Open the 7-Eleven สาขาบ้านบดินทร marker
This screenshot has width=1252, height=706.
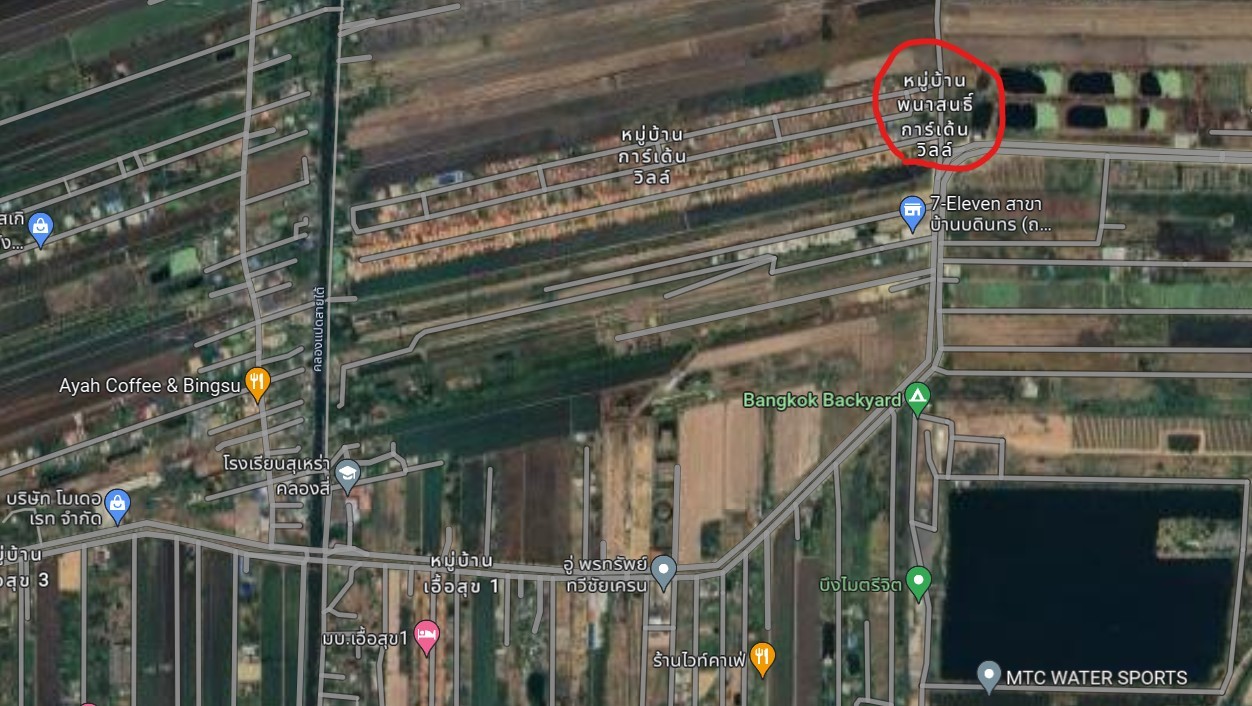click(911, 211)
